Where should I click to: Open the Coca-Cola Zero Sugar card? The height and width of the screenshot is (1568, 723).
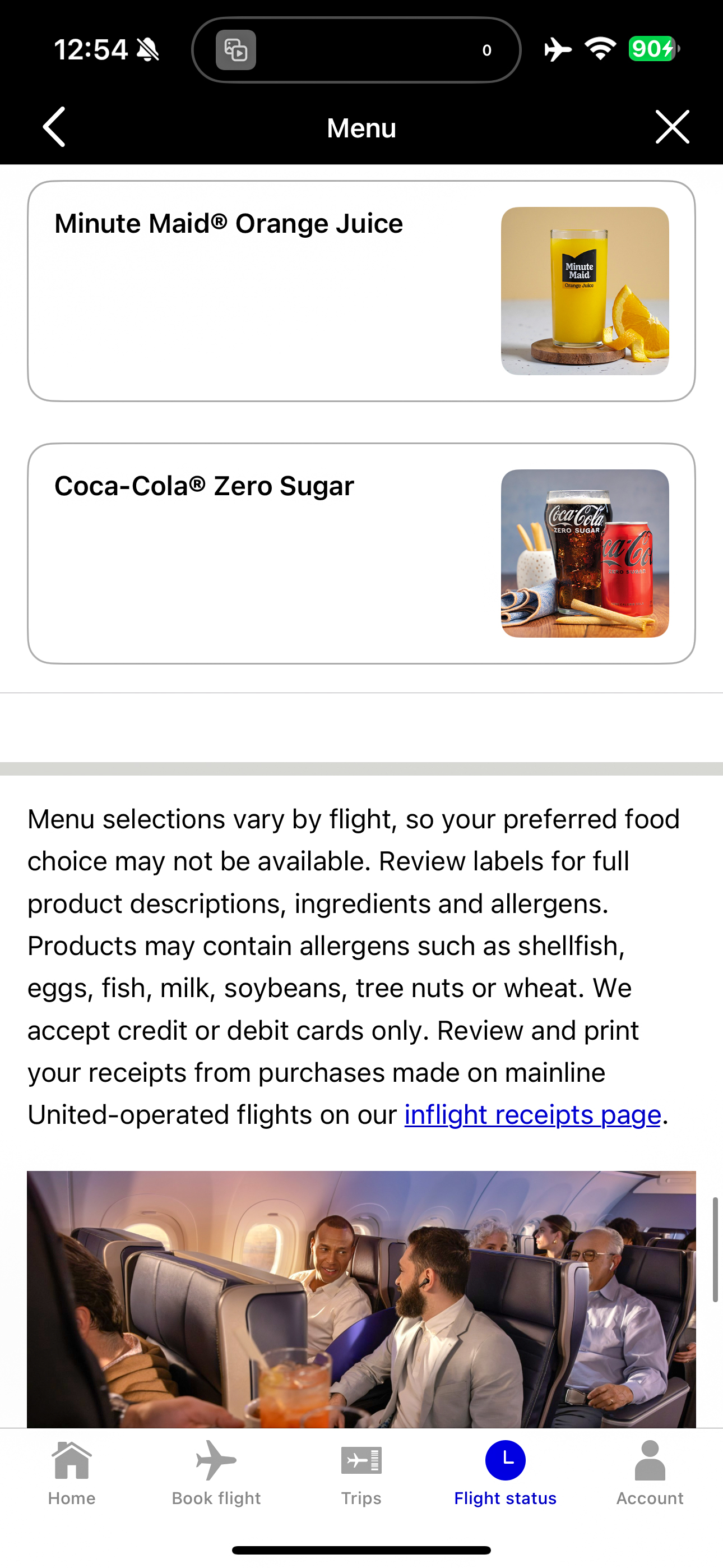[361, 554]
